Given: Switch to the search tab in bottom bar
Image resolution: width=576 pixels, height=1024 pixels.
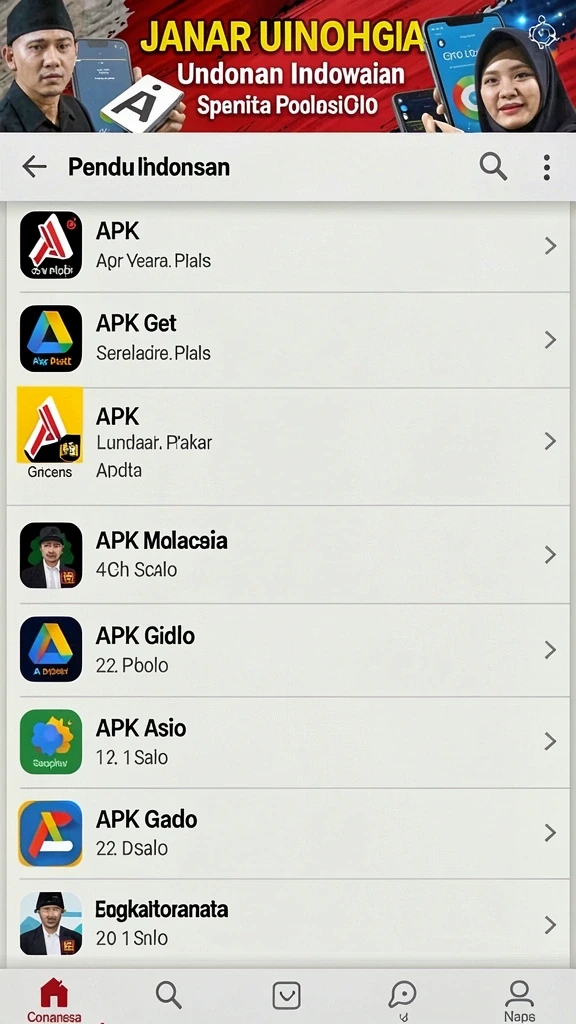Looking at the screenshot, I should [168, 996].
